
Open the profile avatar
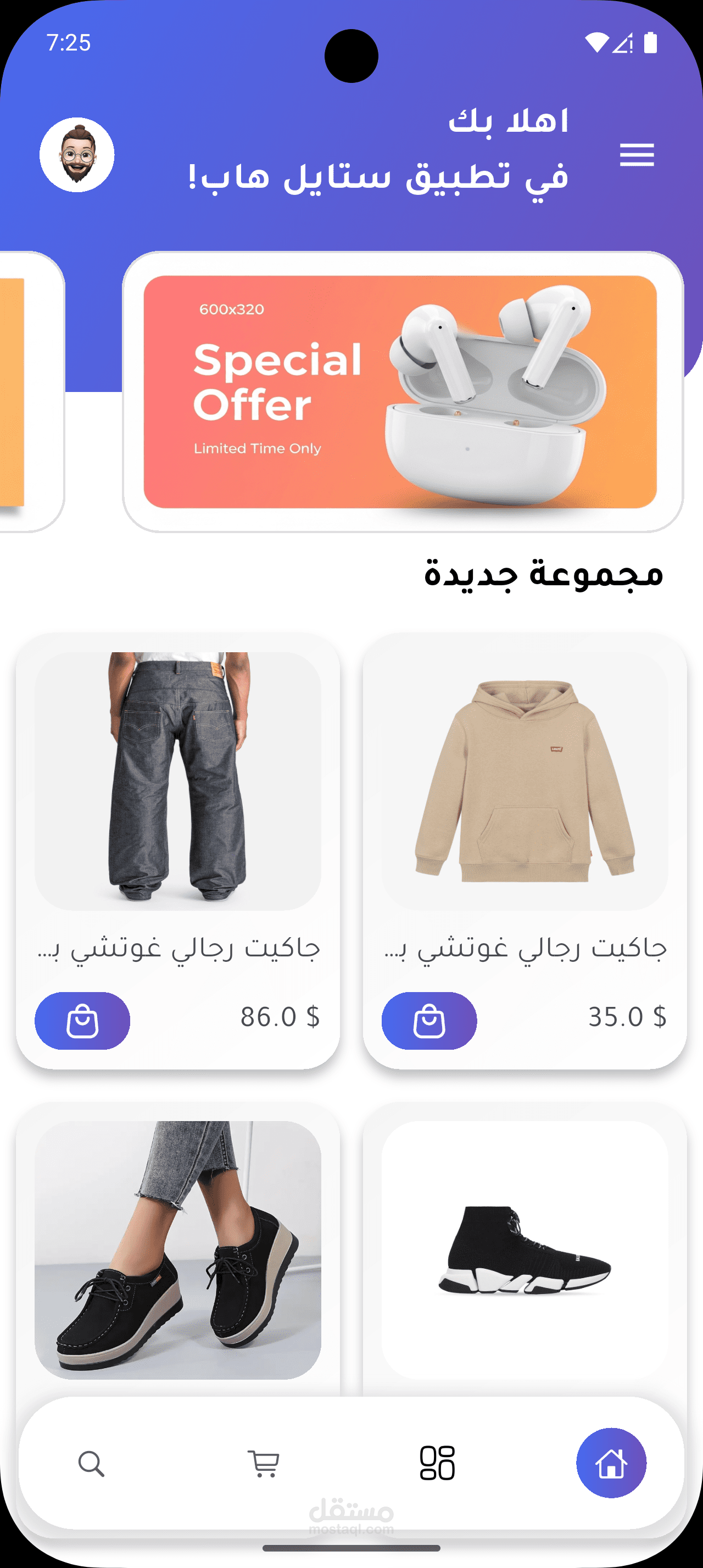(77, 155)
